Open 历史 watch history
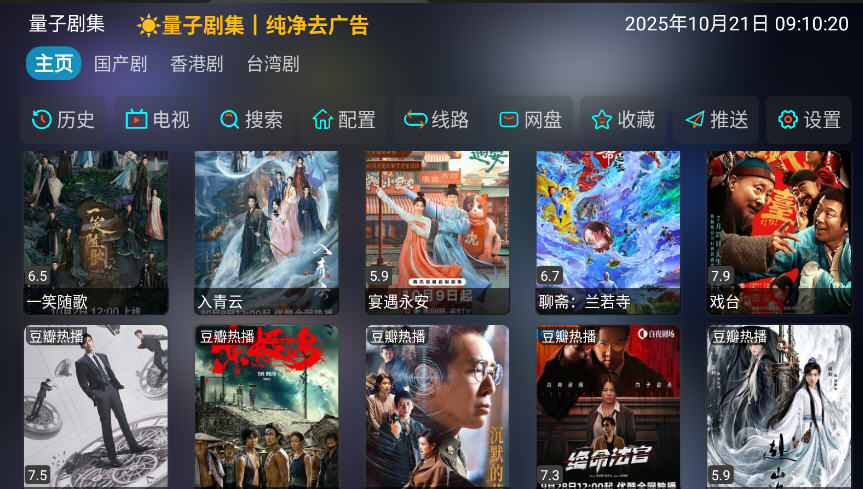This screenshot has width=863, height=489. (63, 120)
